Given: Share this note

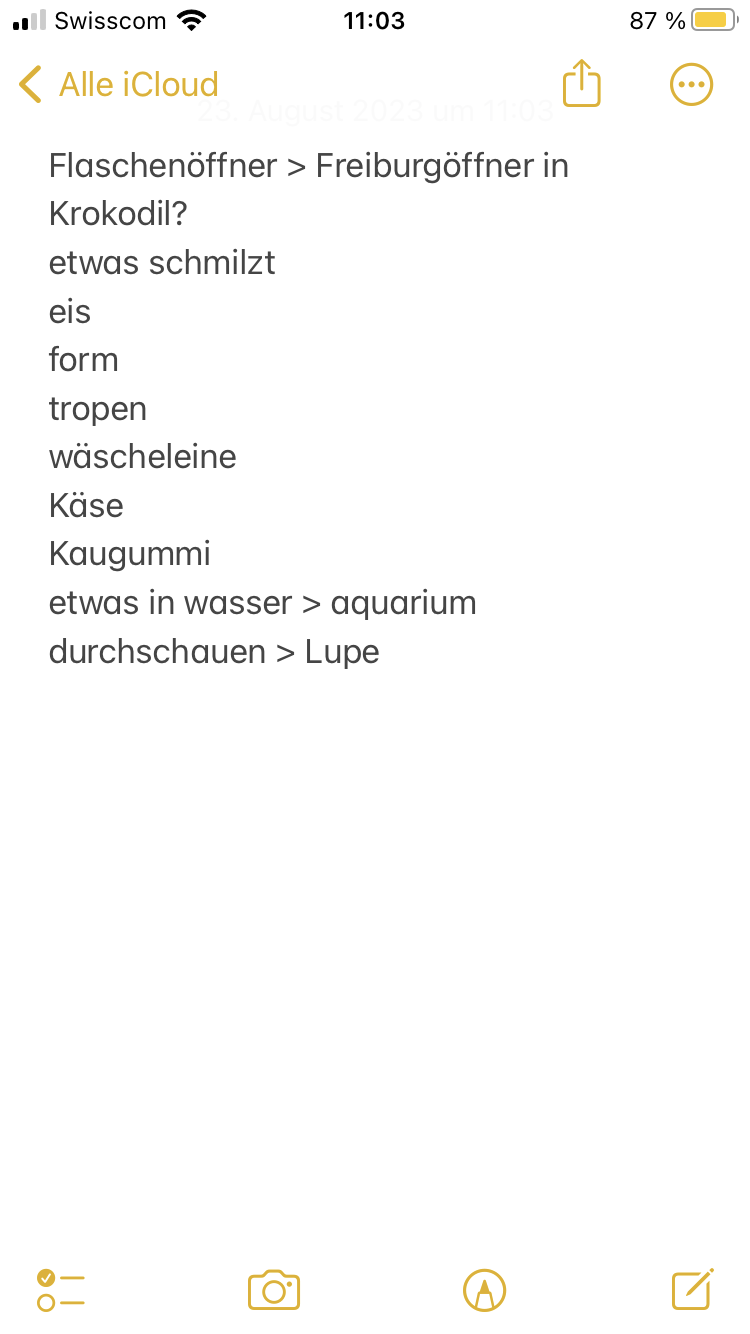Looking at the screenshot, I should tap(582, 84).
